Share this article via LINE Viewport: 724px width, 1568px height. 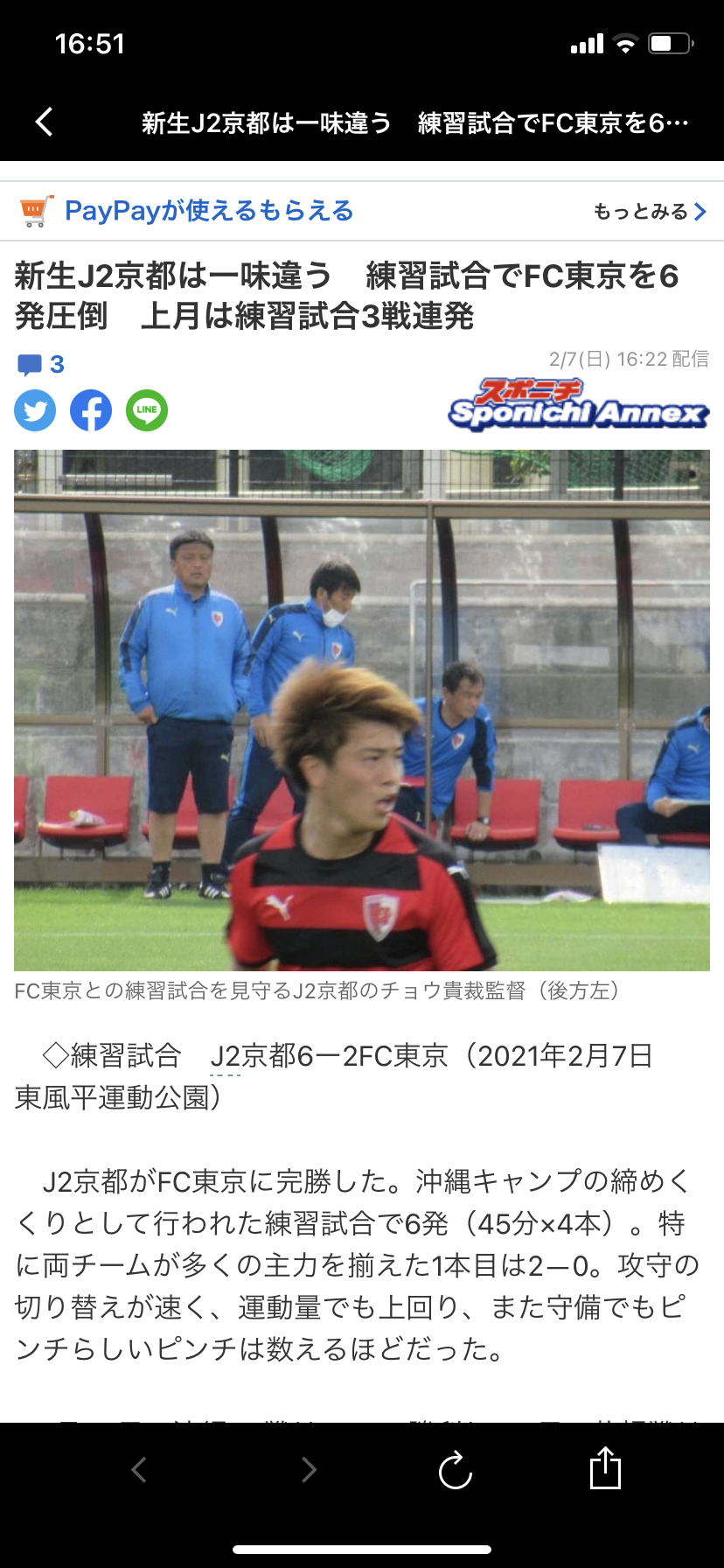(x=147, y=409)
